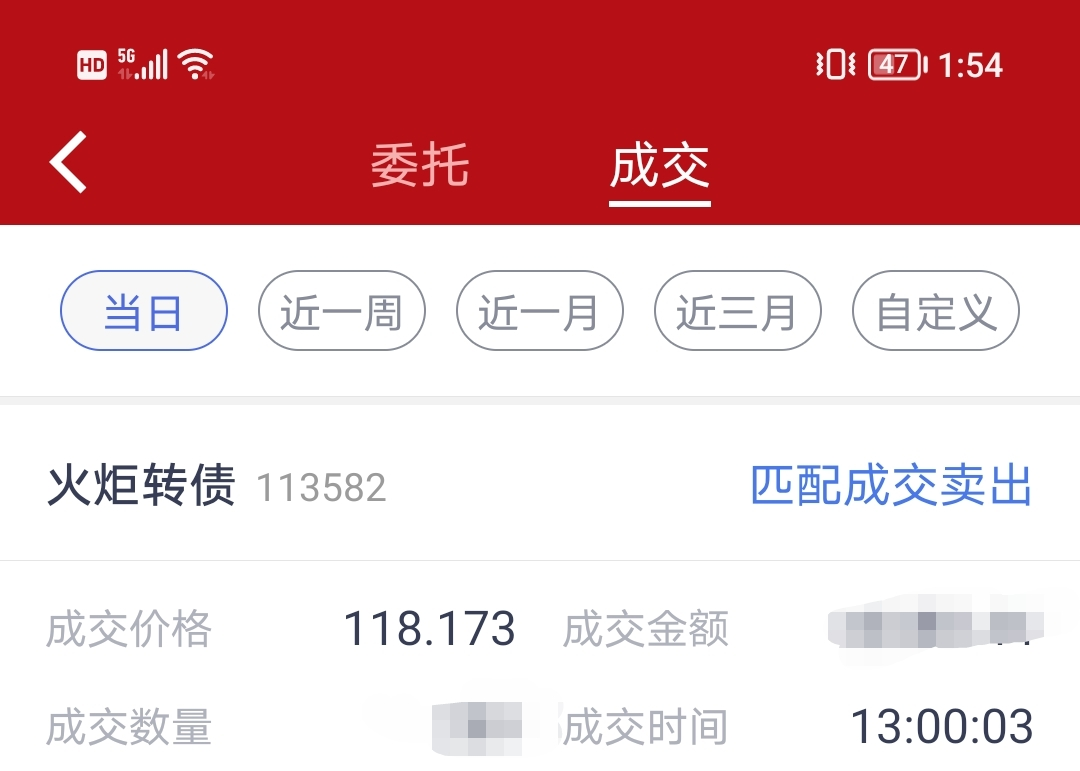Select the 当日 filter chip
The width and height of the screenshot is (1080, 771).
coord(144,311)
